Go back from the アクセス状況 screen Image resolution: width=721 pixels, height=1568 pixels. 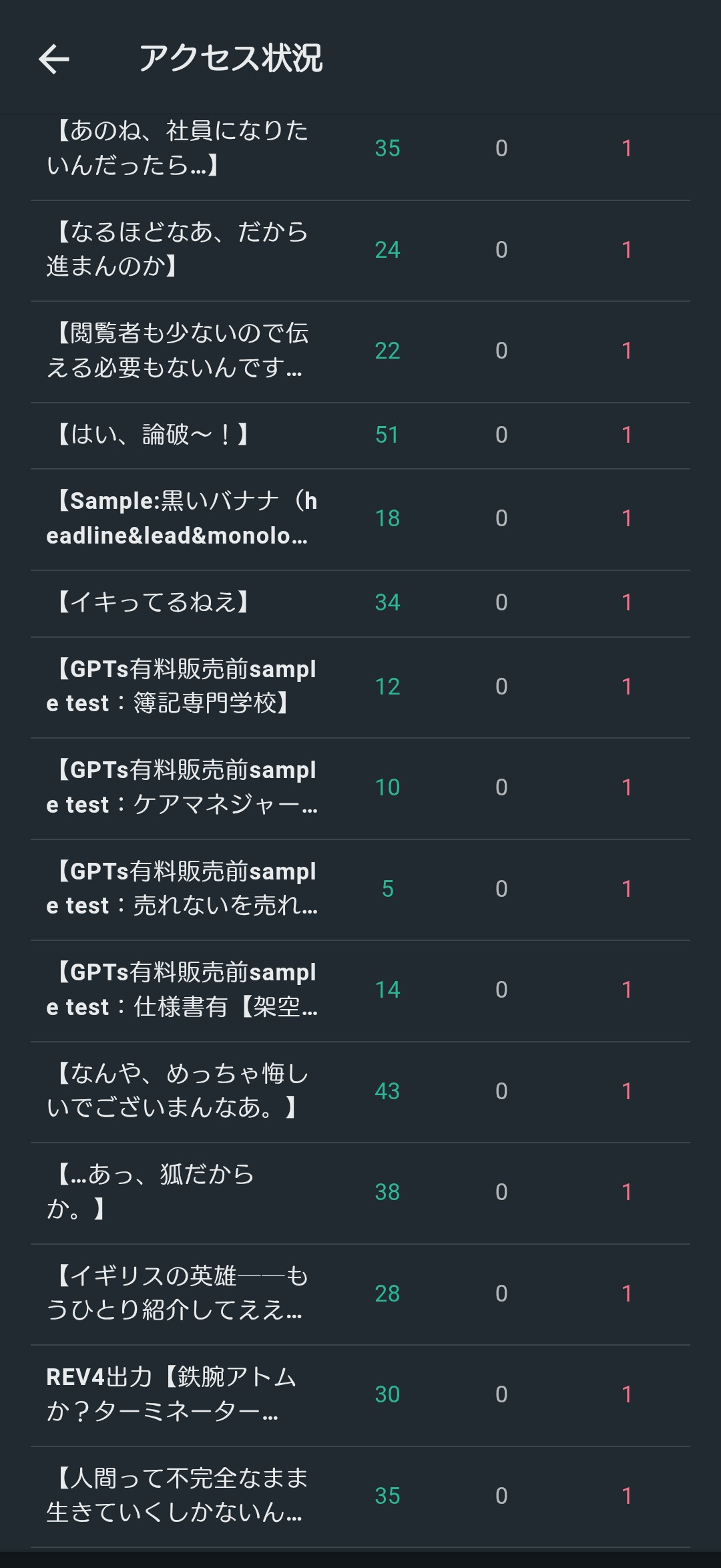pyautogui.click(x=53, y=59)
